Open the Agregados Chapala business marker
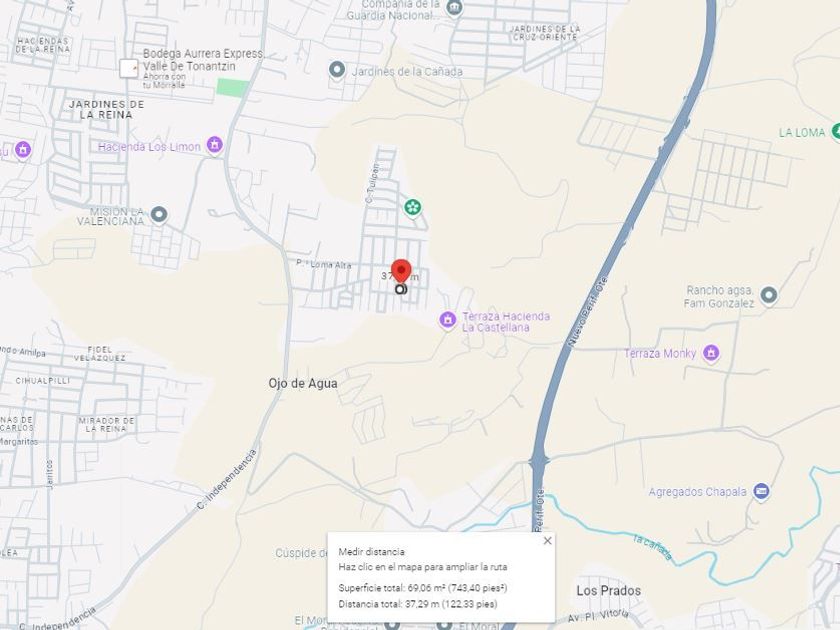 point(761,491)
